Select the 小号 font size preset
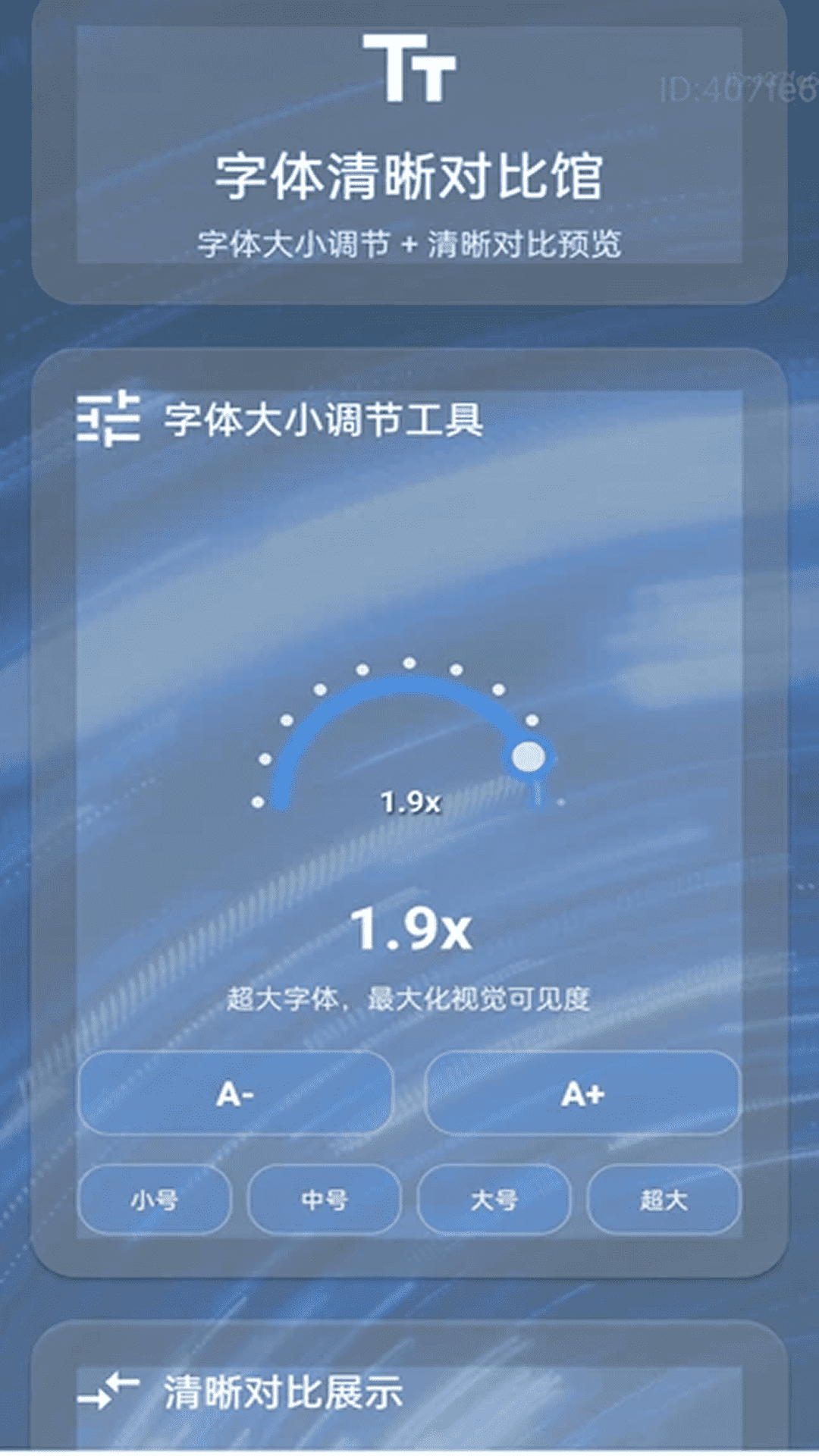 point(154,1200)
